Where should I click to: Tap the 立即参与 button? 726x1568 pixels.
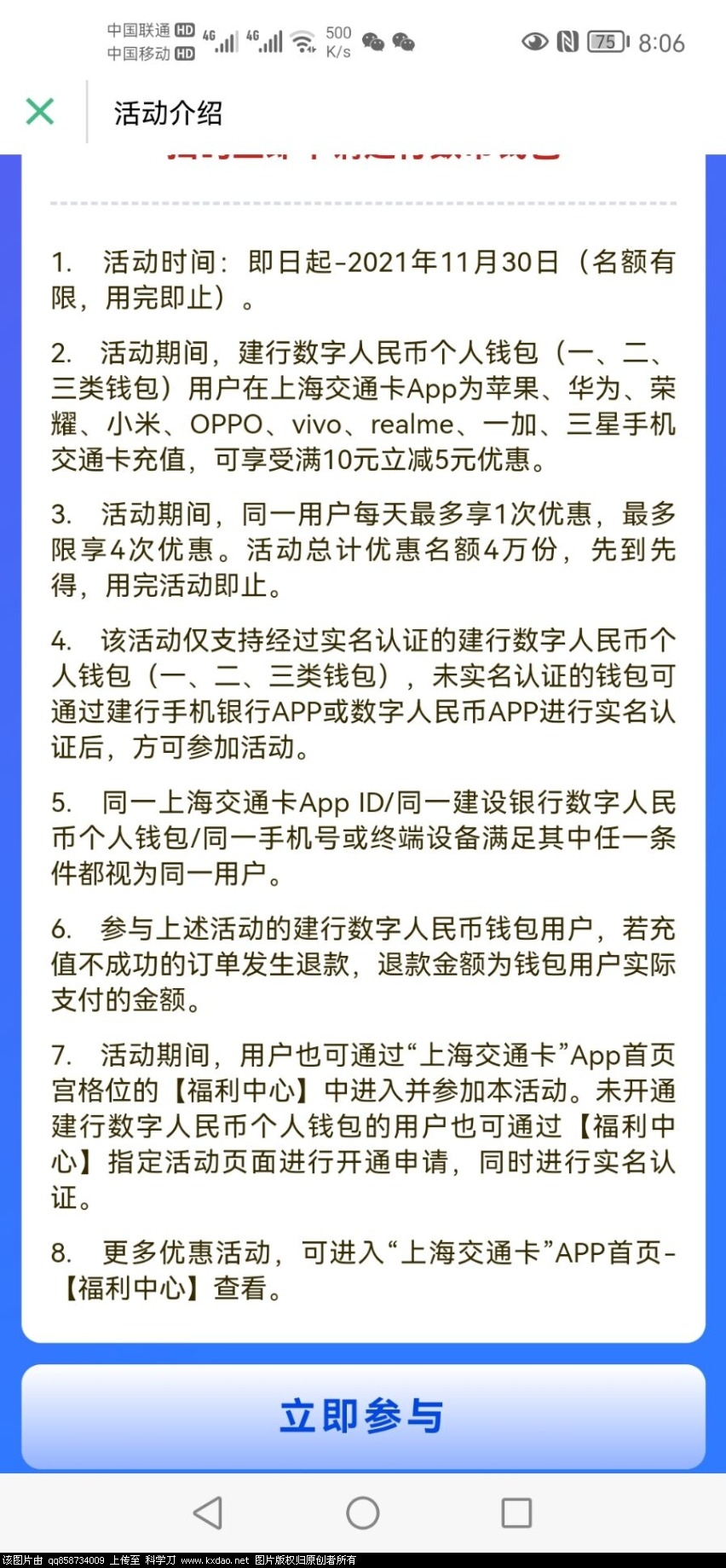point(363,1417)
